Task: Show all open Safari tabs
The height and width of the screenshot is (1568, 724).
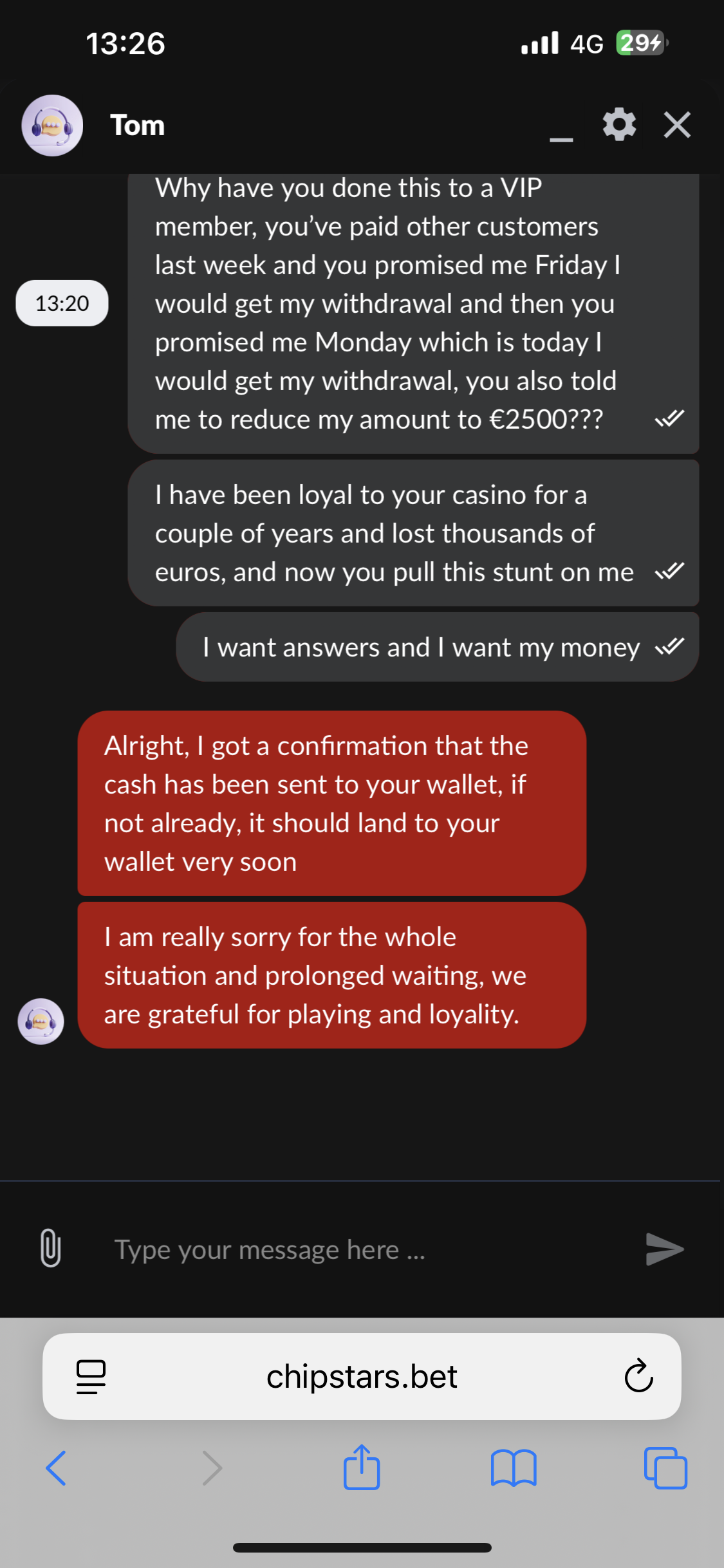Action: 665,1468
